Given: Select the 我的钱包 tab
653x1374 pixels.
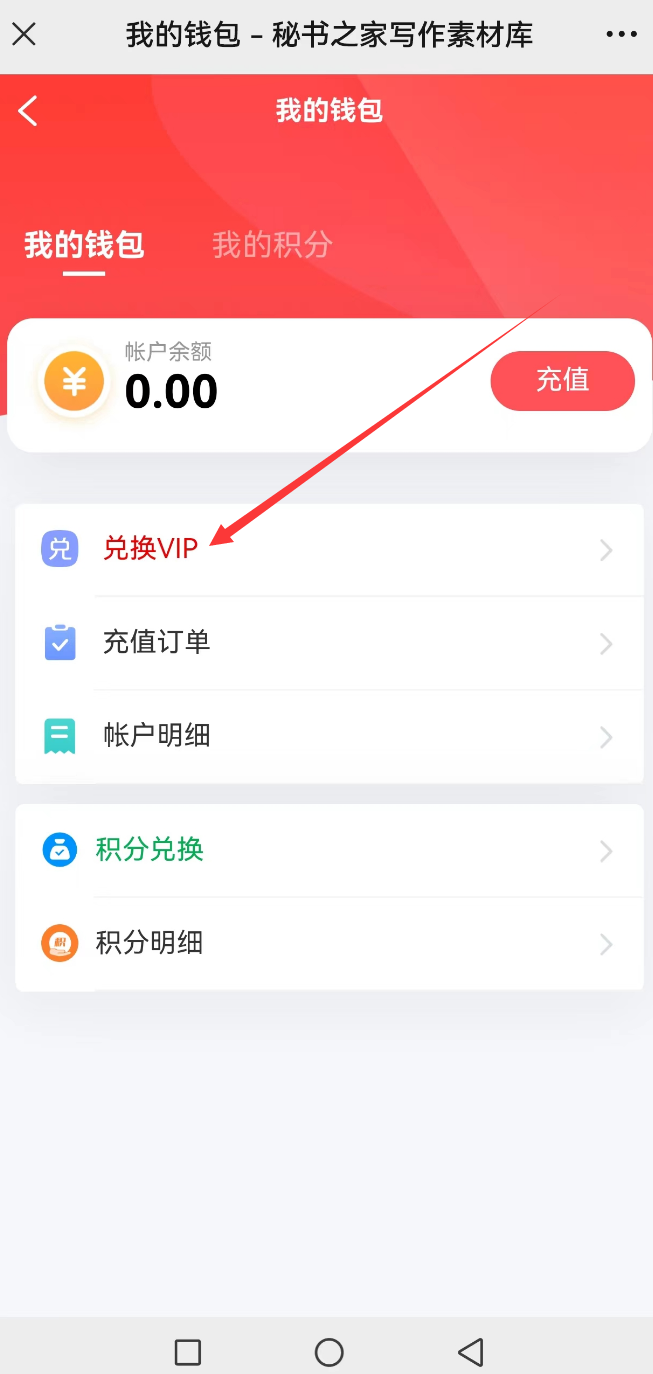Looking at the screenshot, I should click(x=84, y=245).
